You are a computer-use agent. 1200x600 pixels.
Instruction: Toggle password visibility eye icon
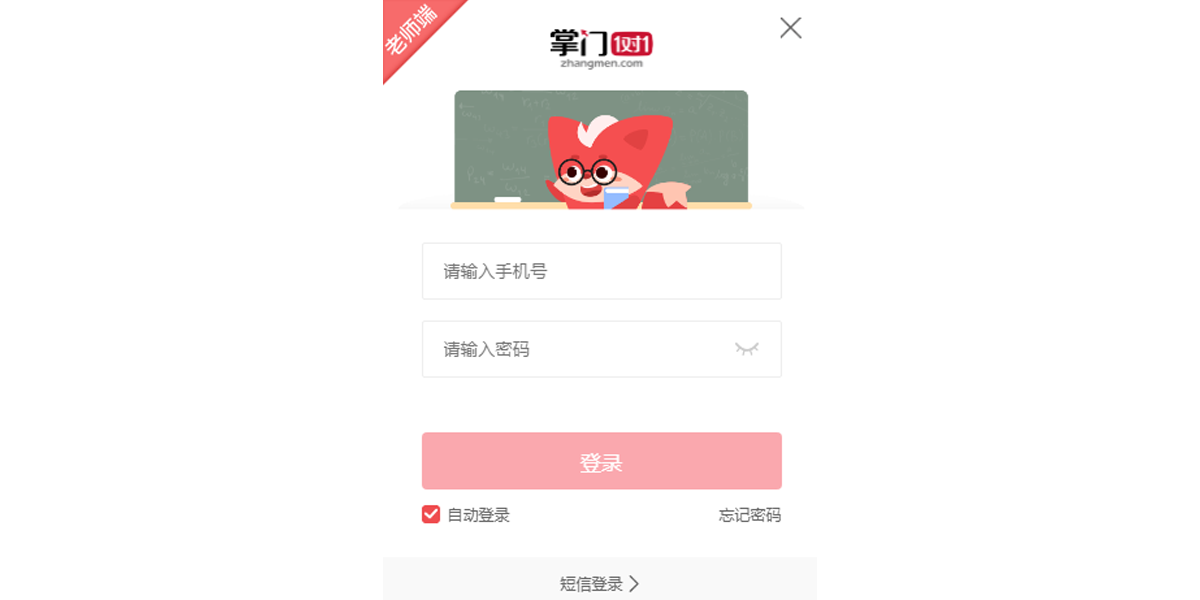tap(747, 348)
